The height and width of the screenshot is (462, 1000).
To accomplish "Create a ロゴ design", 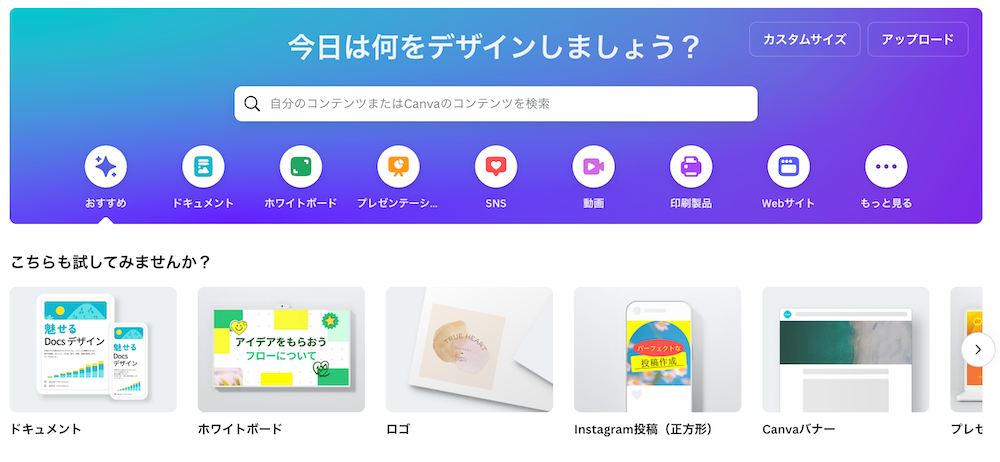I will (x=469, y=350).
